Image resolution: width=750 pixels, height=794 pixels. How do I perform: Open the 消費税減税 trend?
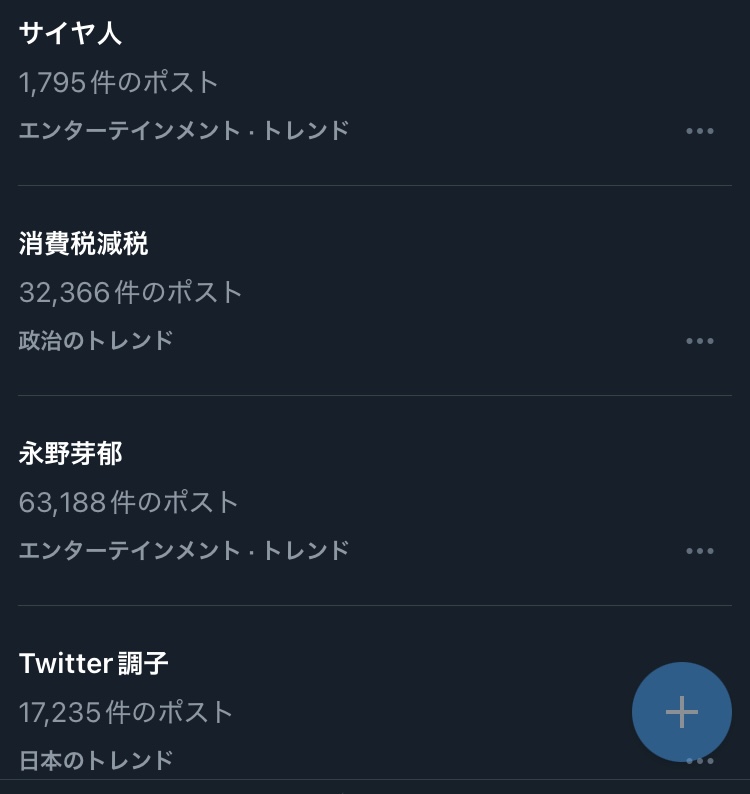pos(84,244)
